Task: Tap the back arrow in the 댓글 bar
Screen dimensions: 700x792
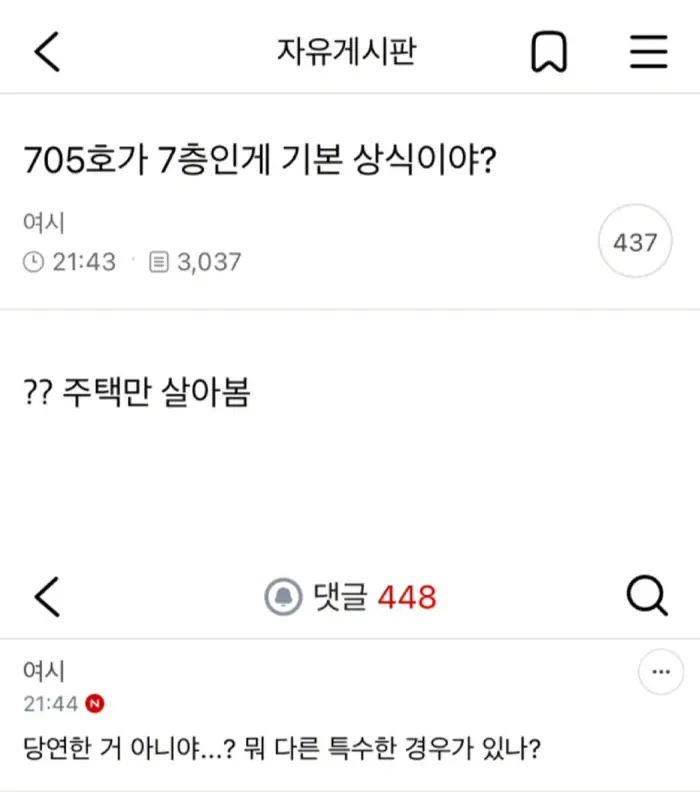Action: [x=47, y=597]
